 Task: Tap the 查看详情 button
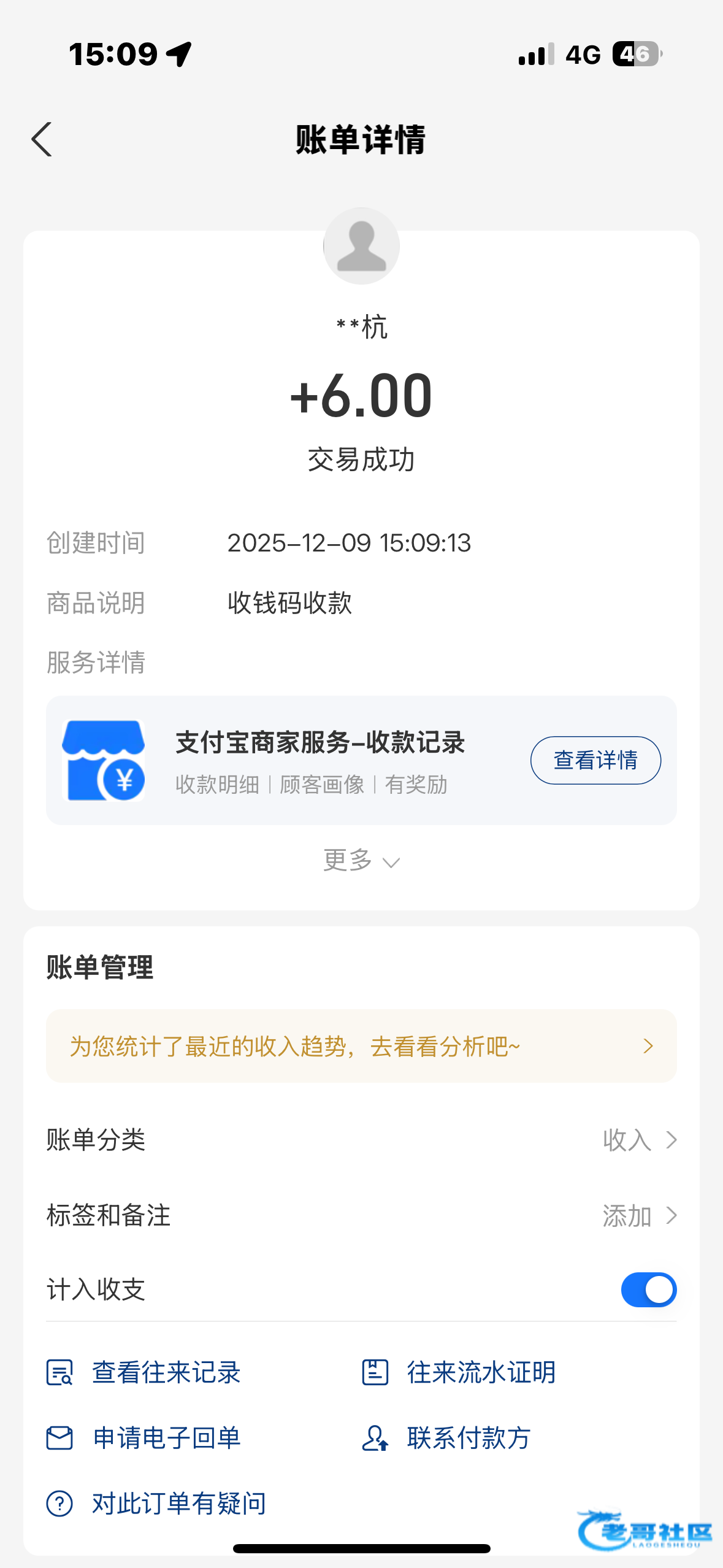point(595,760)
